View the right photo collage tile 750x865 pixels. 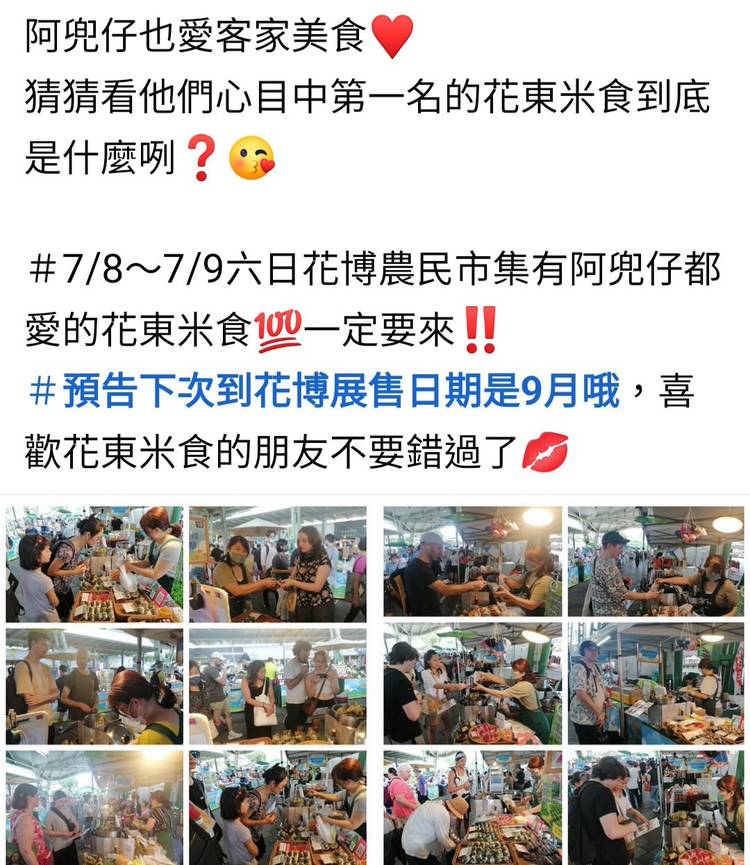point(564,685)
